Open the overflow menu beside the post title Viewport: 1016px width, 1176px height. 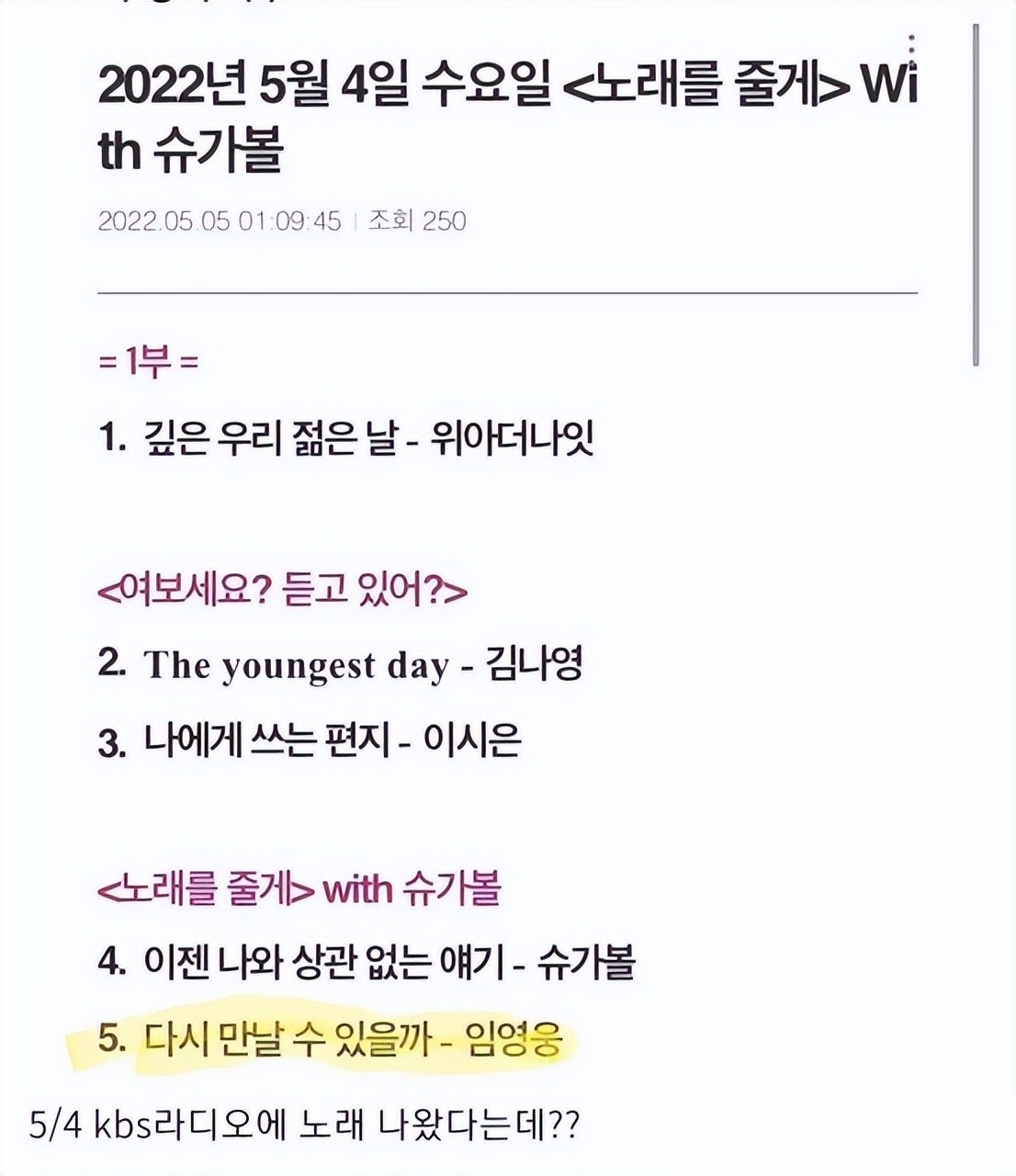coord(910,46)
